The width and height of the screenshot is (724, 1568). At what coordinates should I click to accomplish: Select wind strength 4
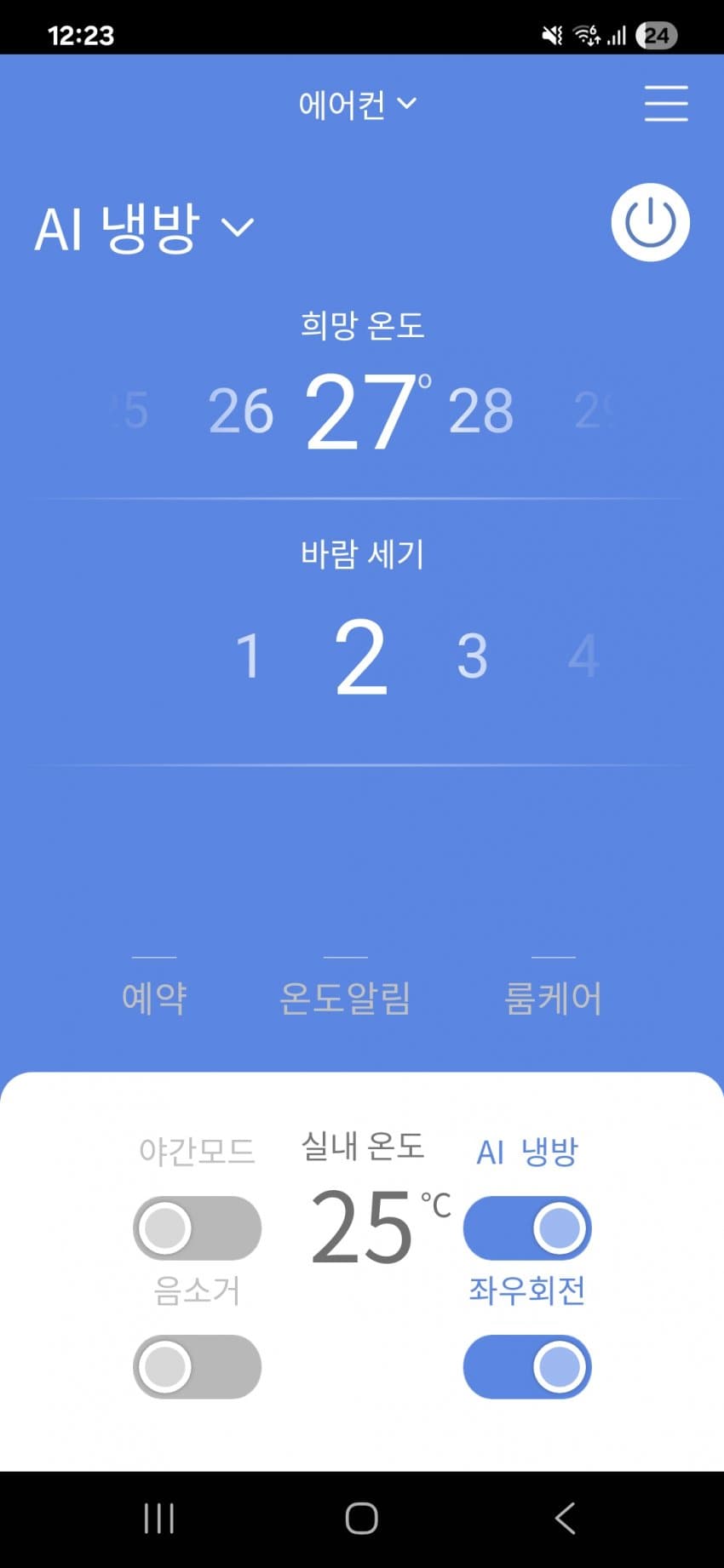pyautogui.click(x=583, y=656)
